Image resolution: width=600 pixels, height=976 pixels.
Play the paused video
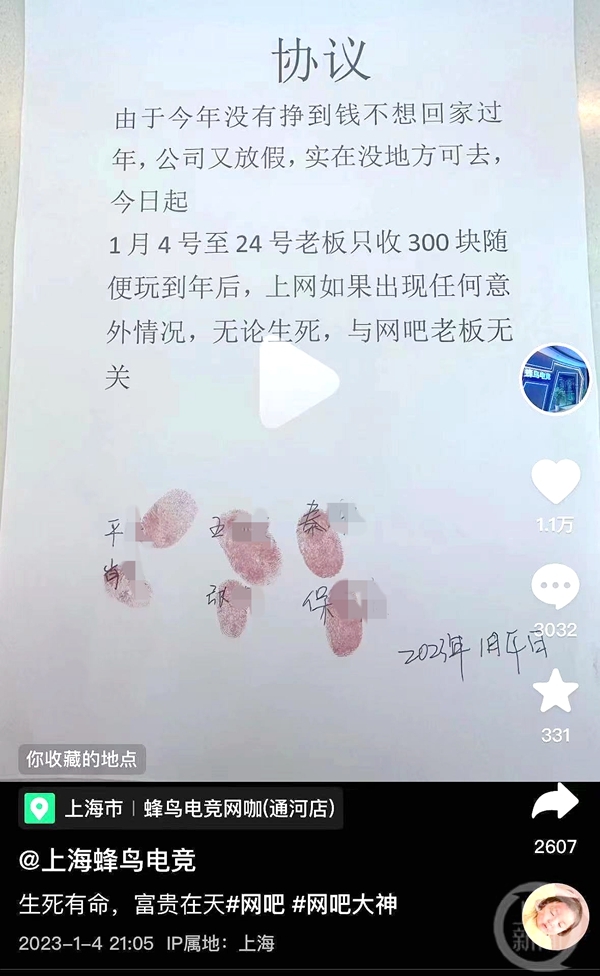[299, 381]
